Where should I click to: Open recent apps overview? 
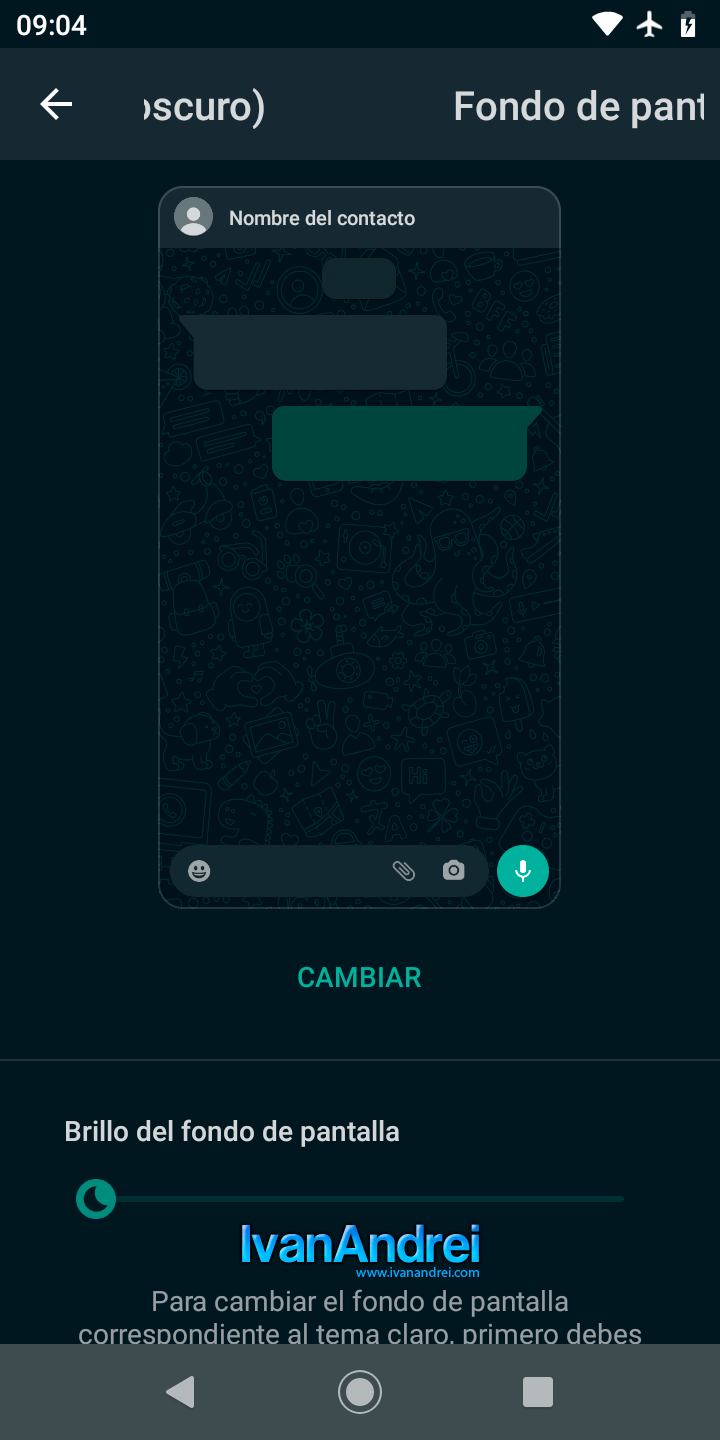[x=538, y=1391]
